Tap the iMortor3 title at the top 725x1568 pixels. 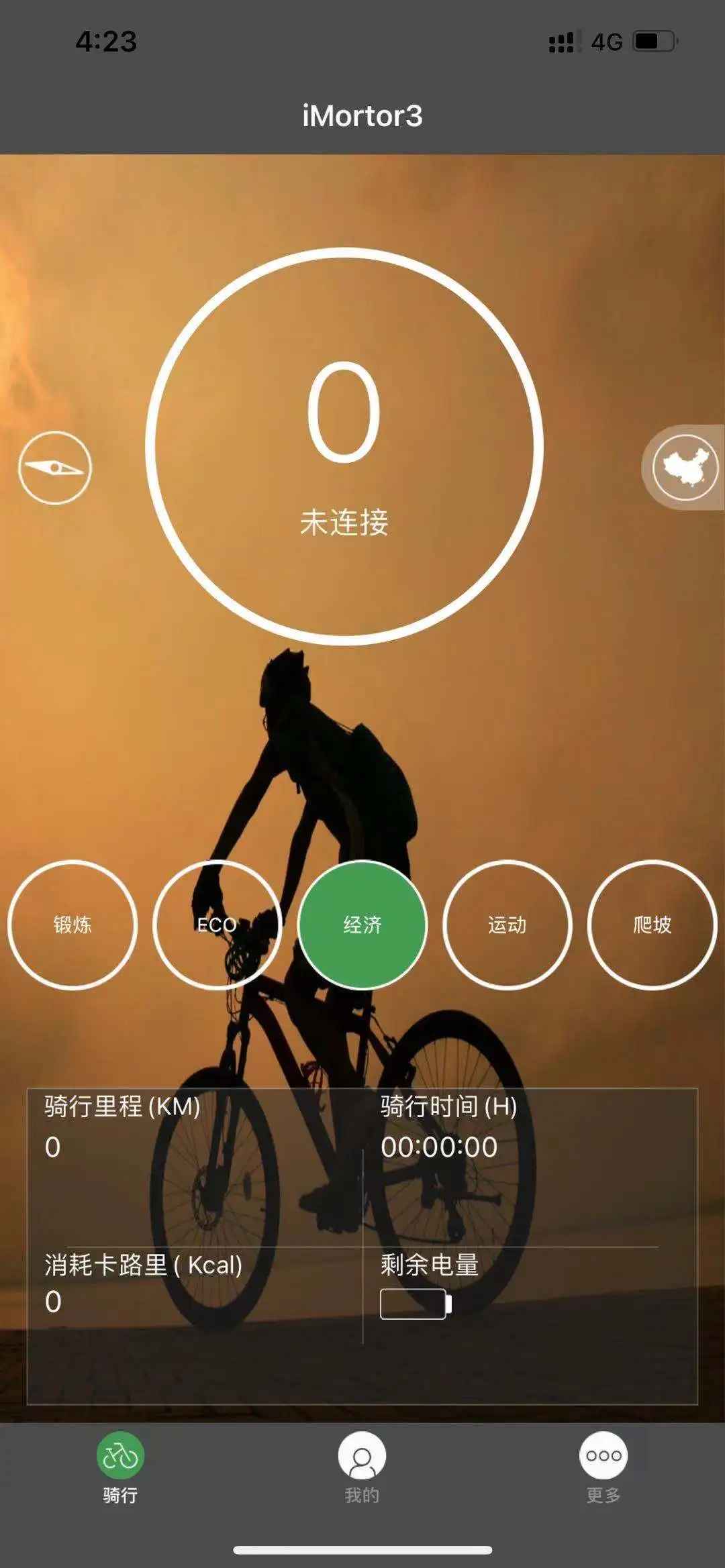tap(362, 114)
